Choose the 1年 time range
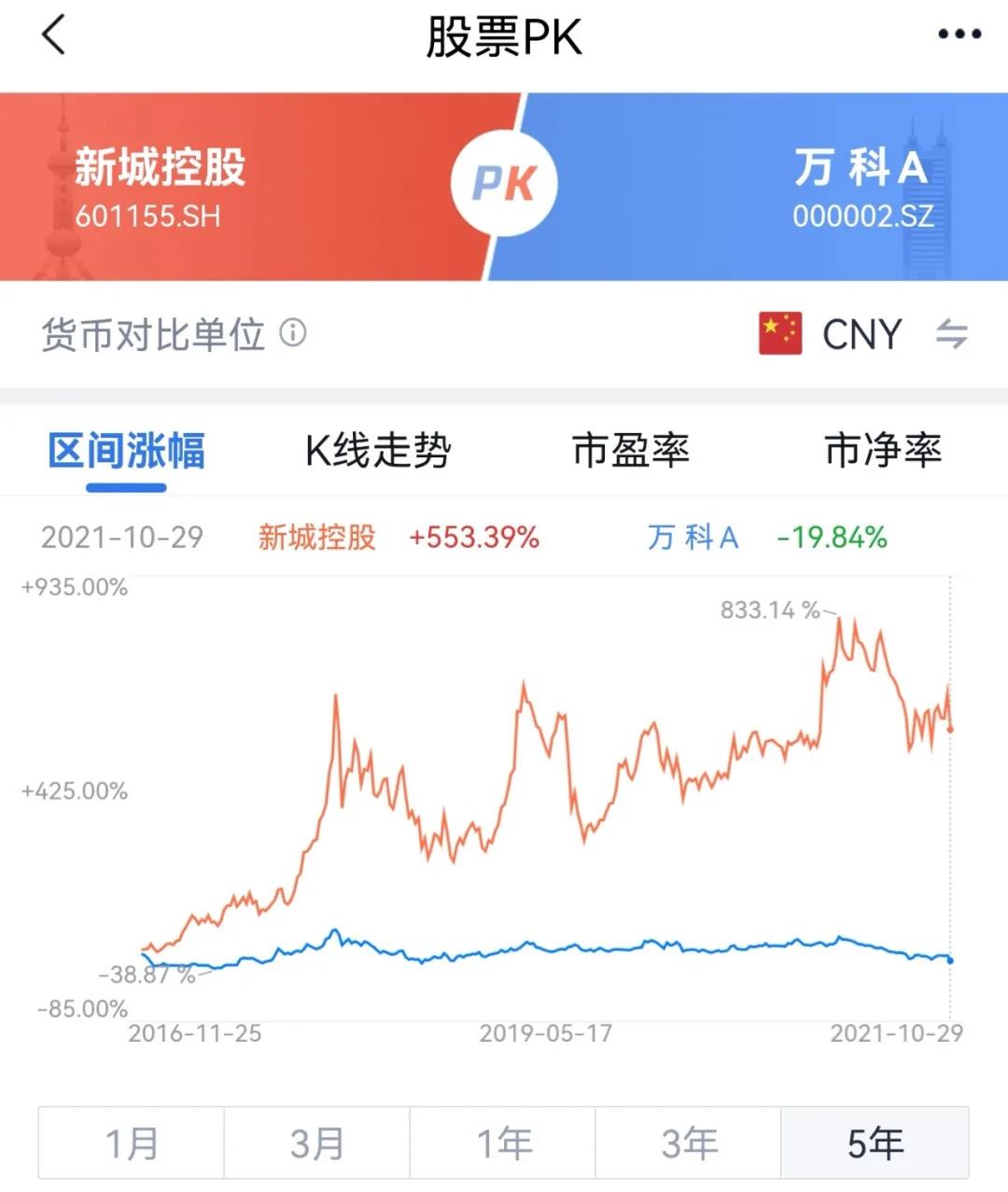1008x1192 pixels. pyautogui.click(x=503, y=1143)
